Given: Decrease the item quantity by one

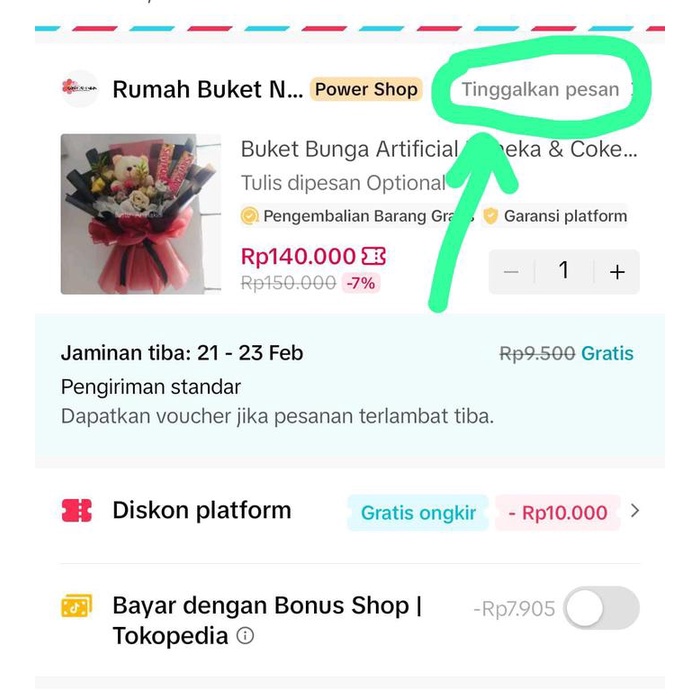Looking at the screenshot, I should [x=512, y=271].
